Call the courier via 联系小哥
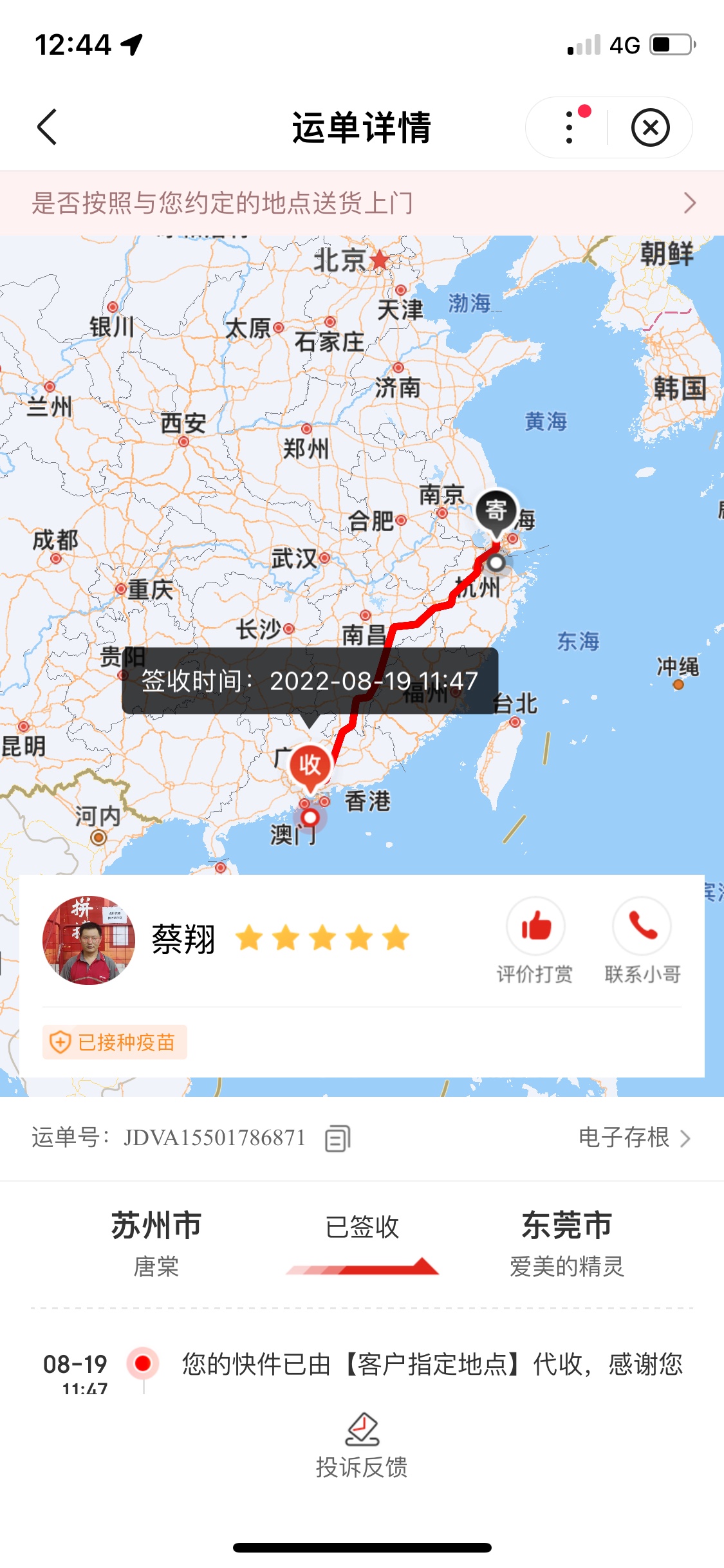Screen dimensions: 724x1568 (x=642, y=940)
